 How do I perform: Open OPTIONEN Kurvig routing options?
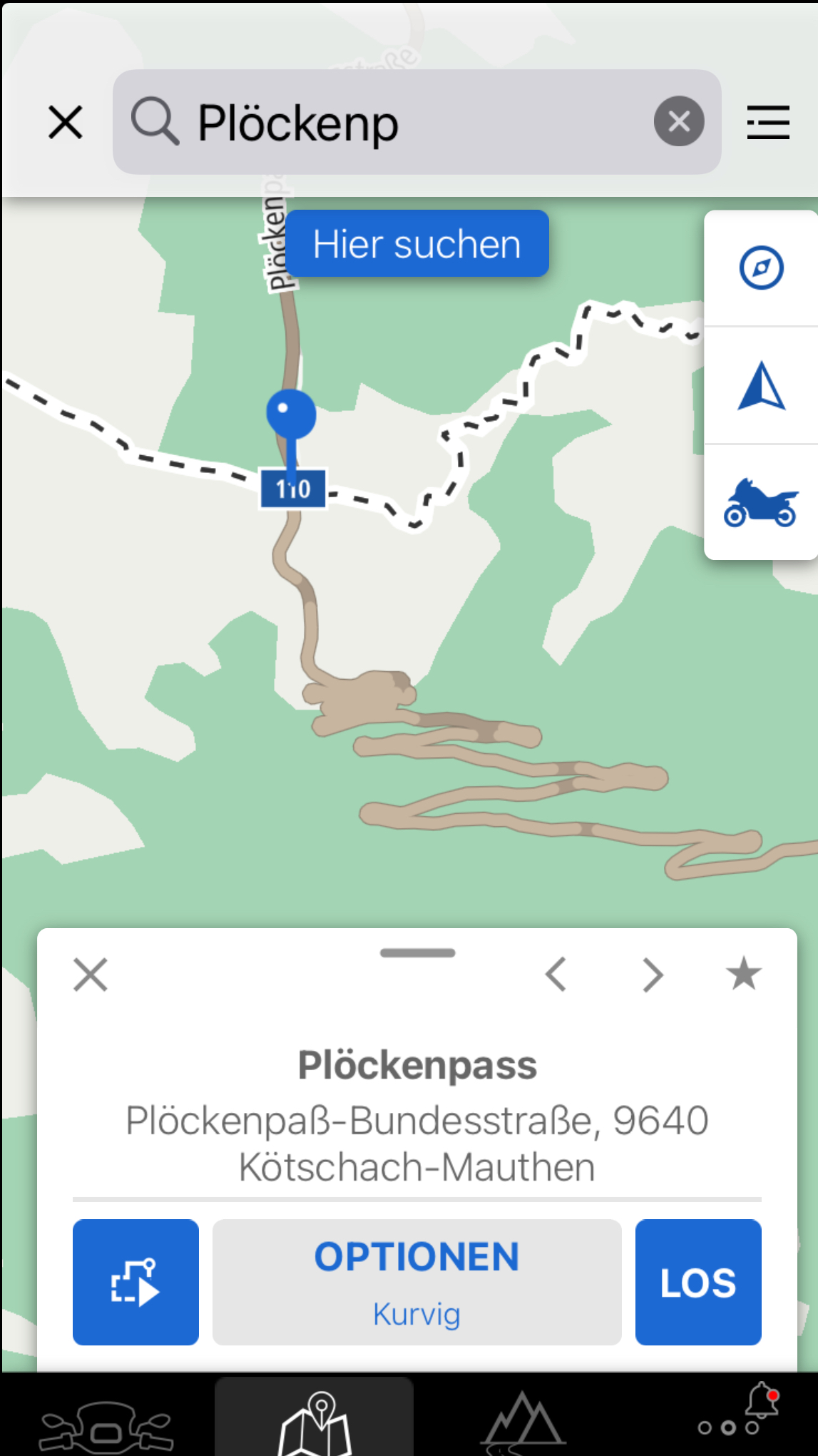417,1282
